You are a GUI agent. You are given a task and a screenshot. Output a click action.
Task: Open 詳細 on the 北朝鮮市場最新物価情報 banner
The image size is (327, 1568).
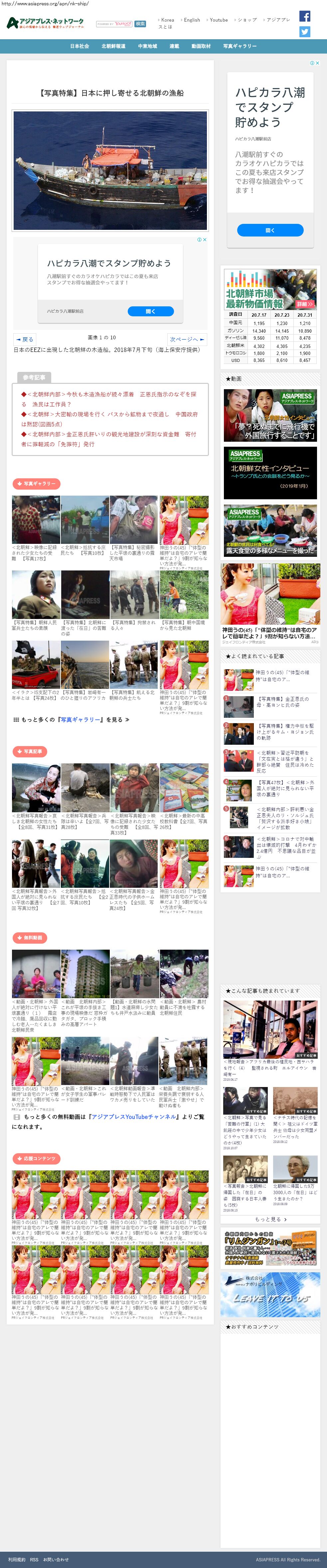pos(304,304)
